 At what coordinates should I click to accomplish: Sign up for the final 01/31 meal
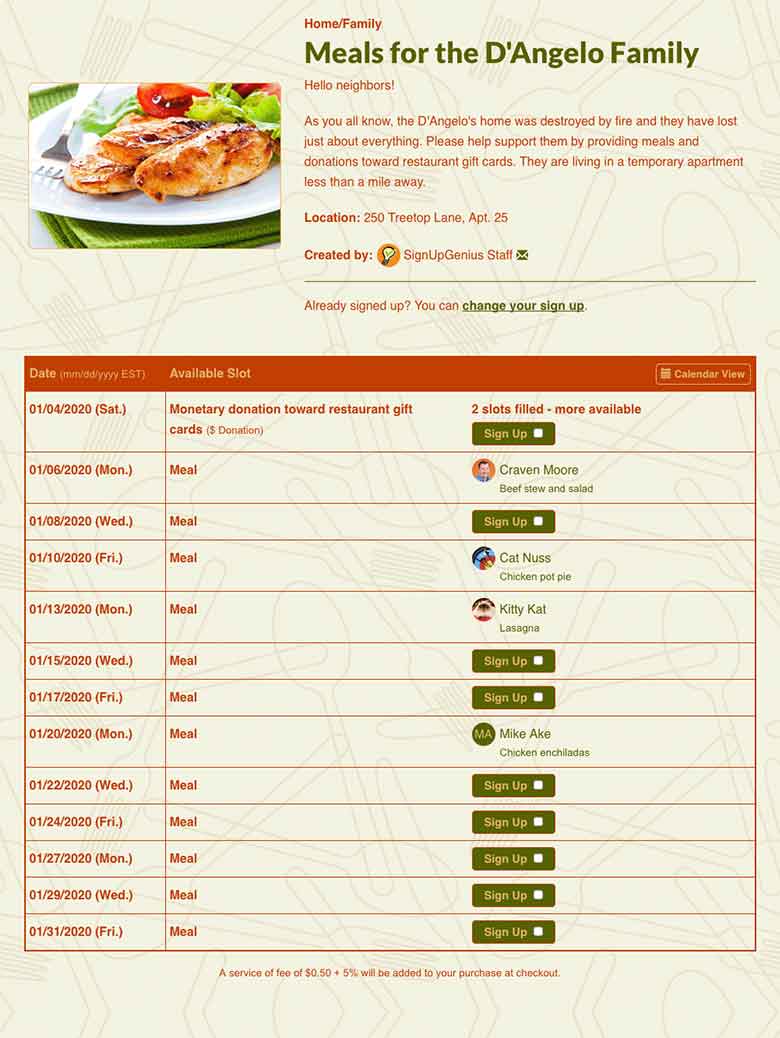(513, 931)
